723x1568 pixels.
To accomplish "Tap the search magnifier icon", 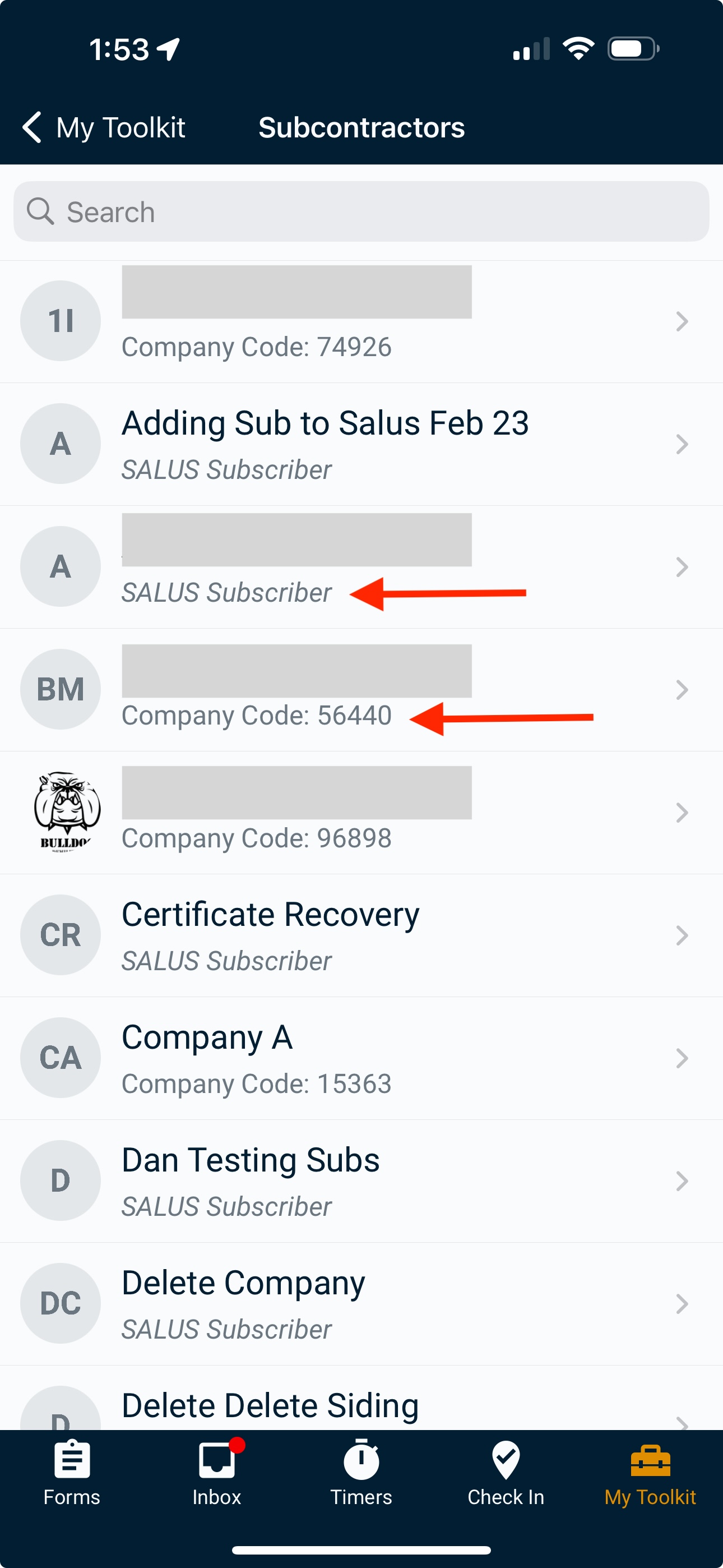I will [x=40, y=211].
